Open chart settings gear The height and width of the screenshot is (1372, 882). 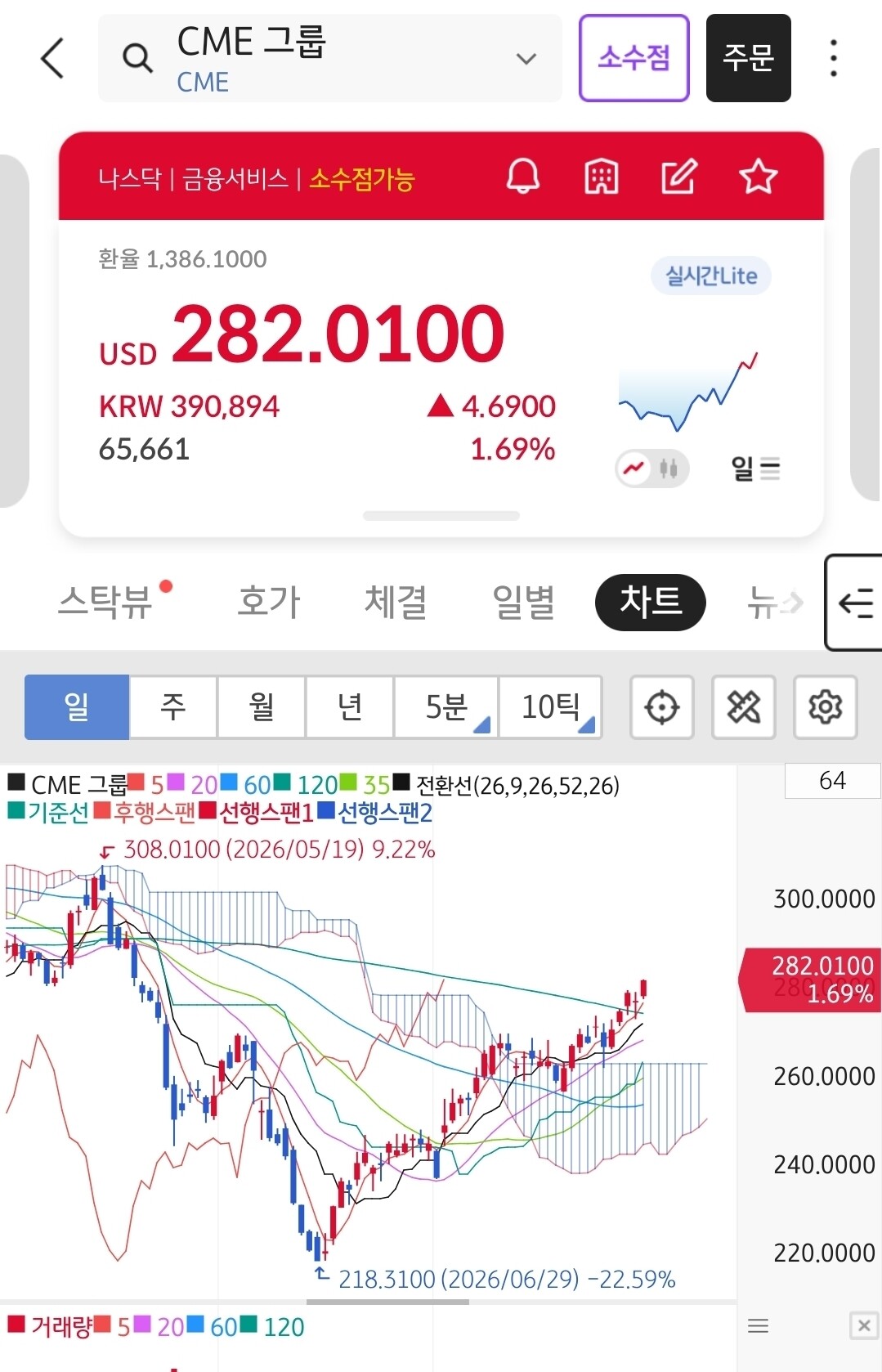pos(826,706)
